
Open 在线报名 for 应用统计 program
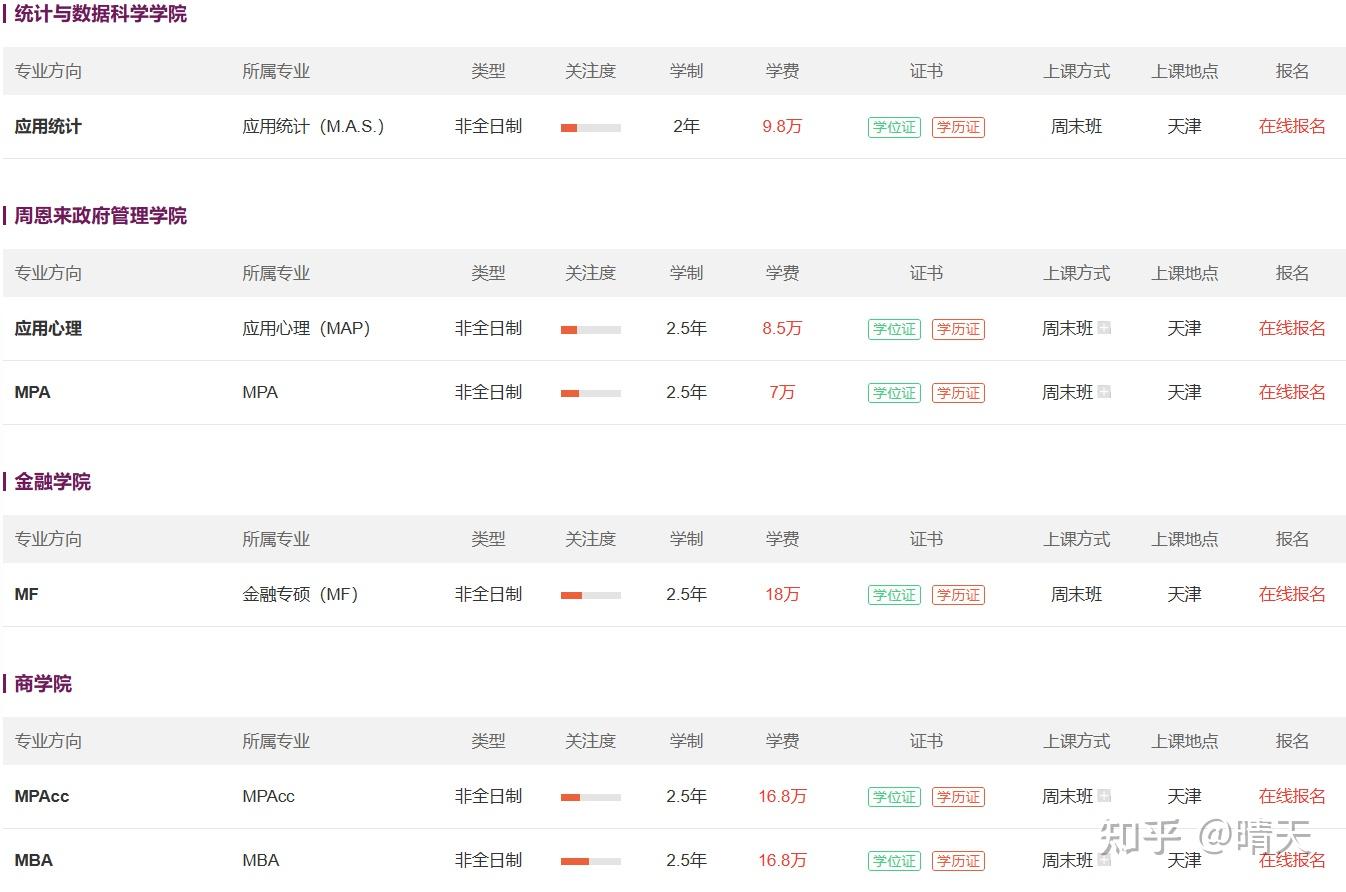coord(1292,126)
